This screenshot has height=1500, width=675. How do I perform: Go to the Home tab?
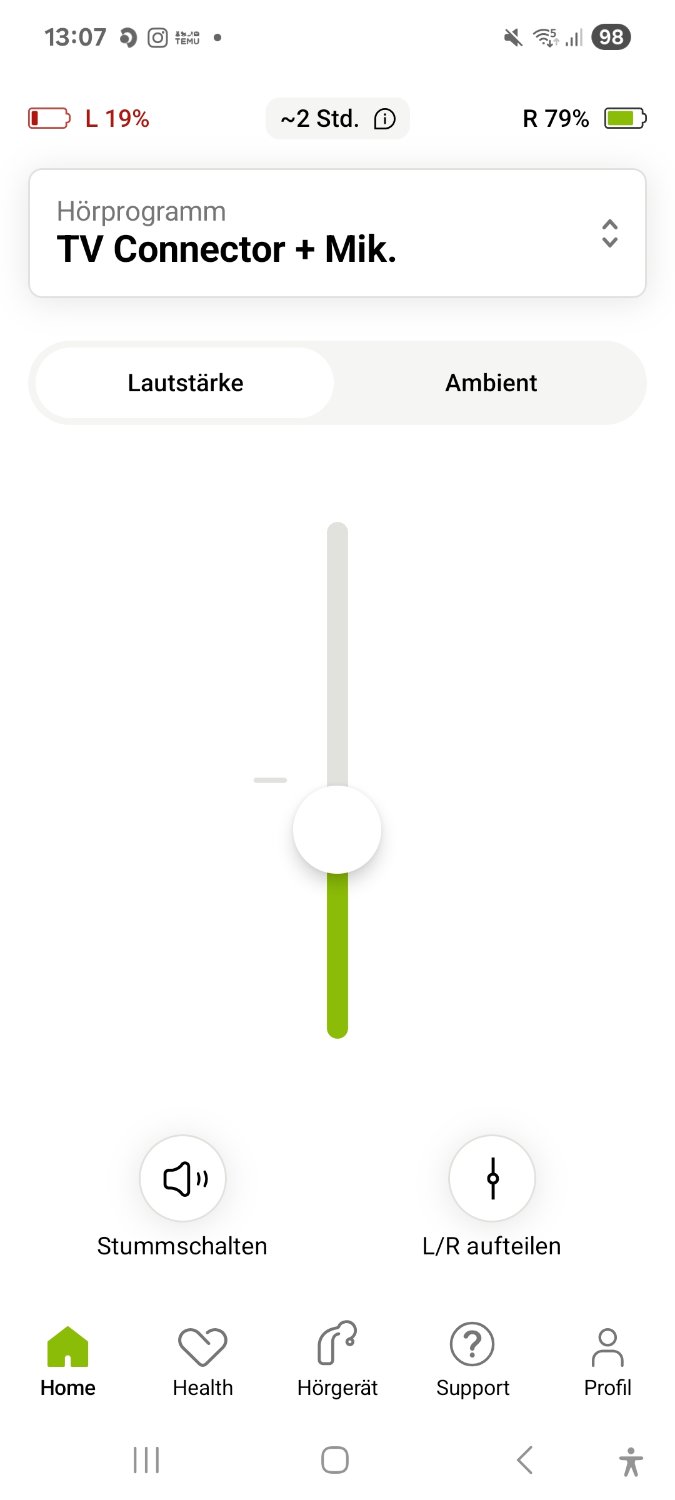tap(68, 1361)
